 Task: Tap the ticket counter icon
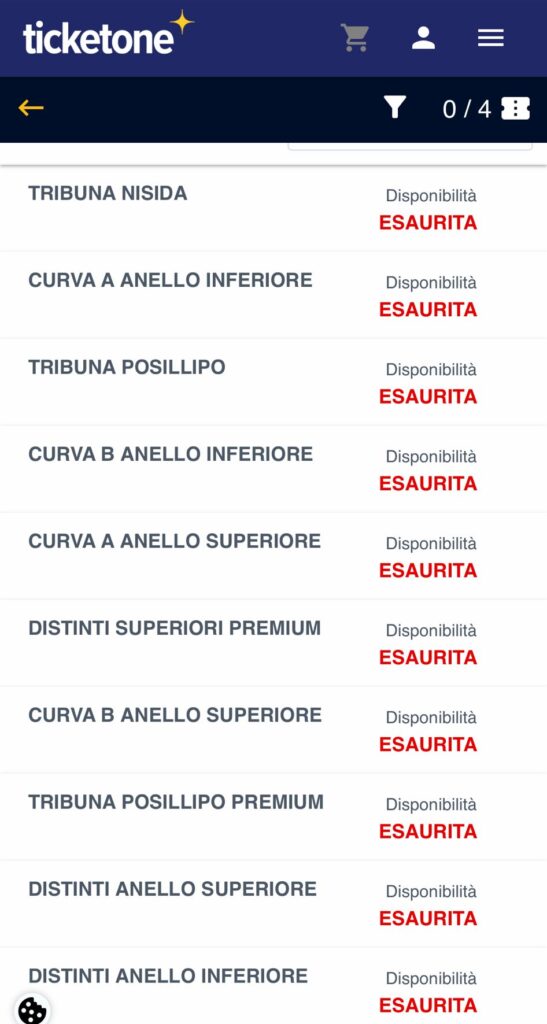tap(515, 108)
